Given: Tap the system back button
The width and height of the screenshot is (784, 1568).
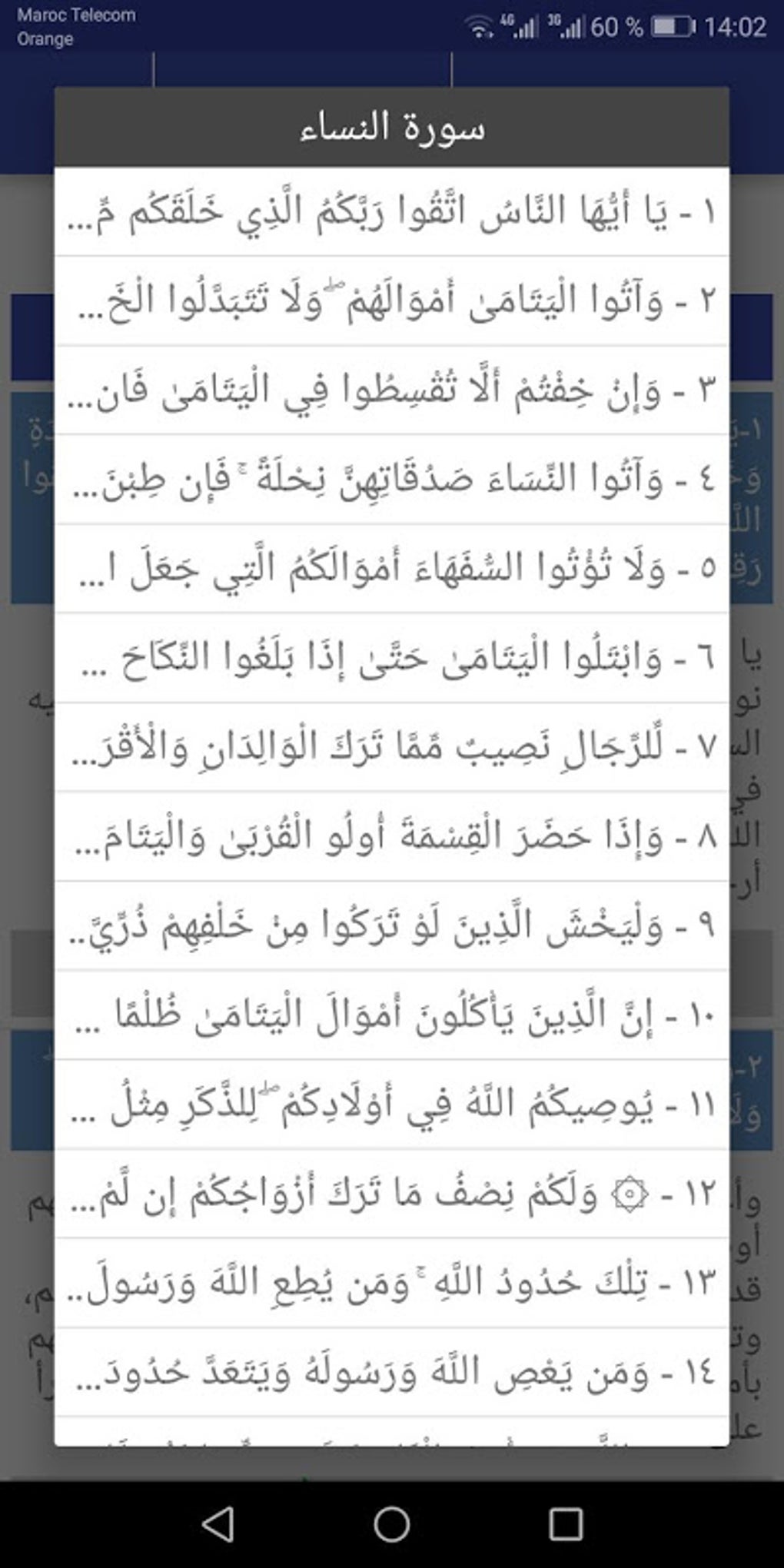Looking at the screenshot, I should [x=218, y=1523].
